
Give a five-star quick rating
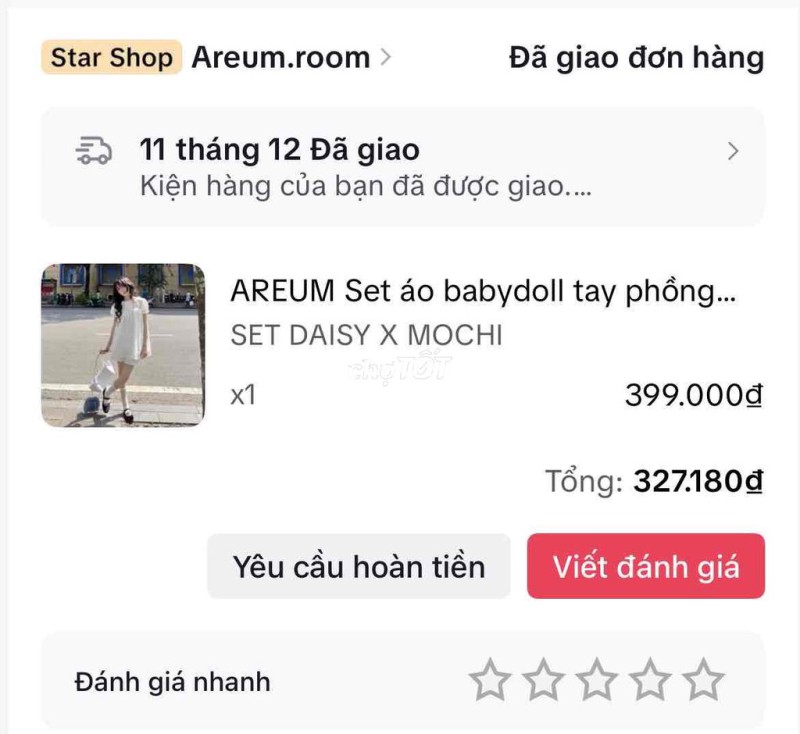pos(705,682)
